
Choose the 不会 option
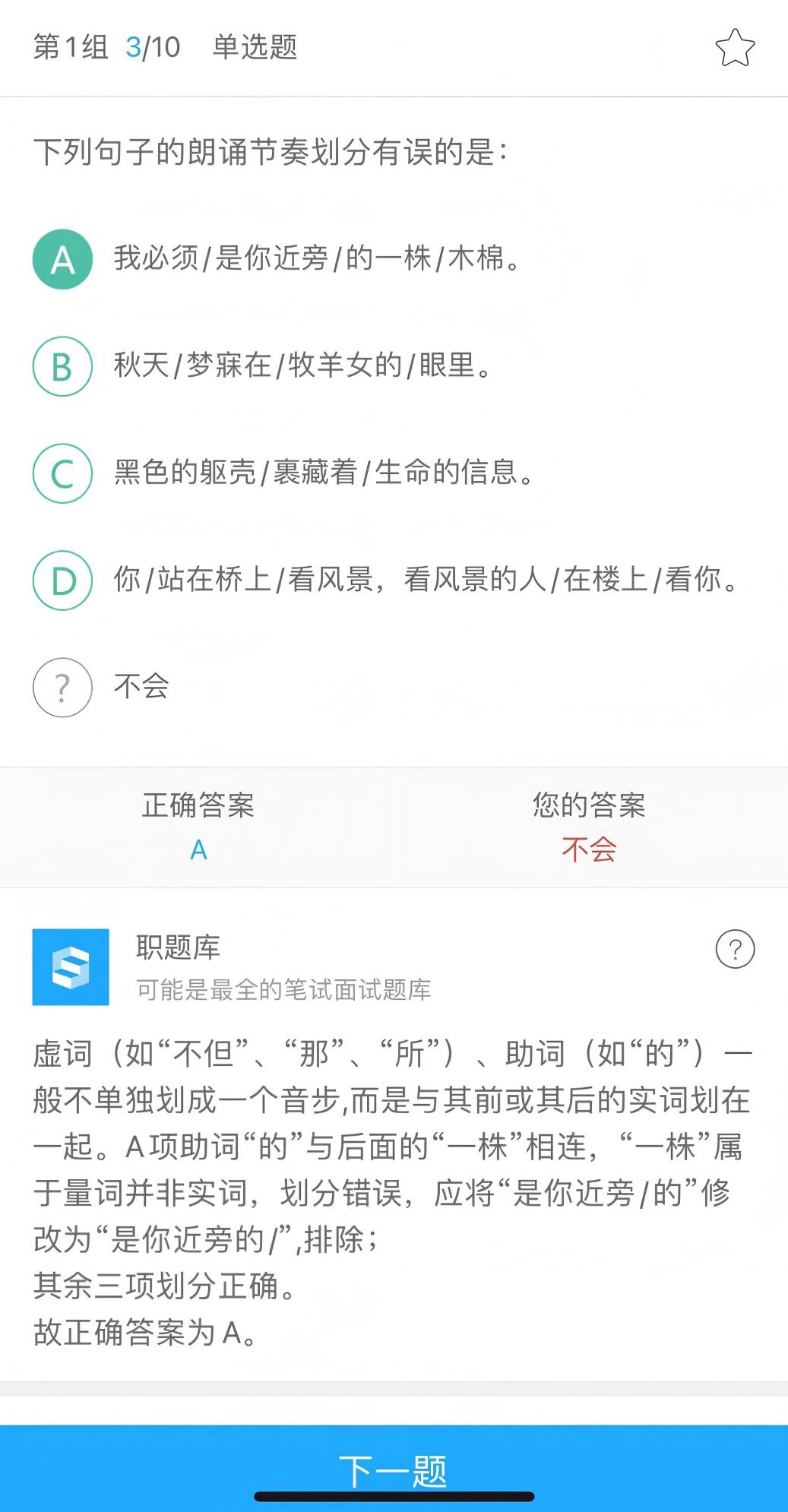point(63,687)
